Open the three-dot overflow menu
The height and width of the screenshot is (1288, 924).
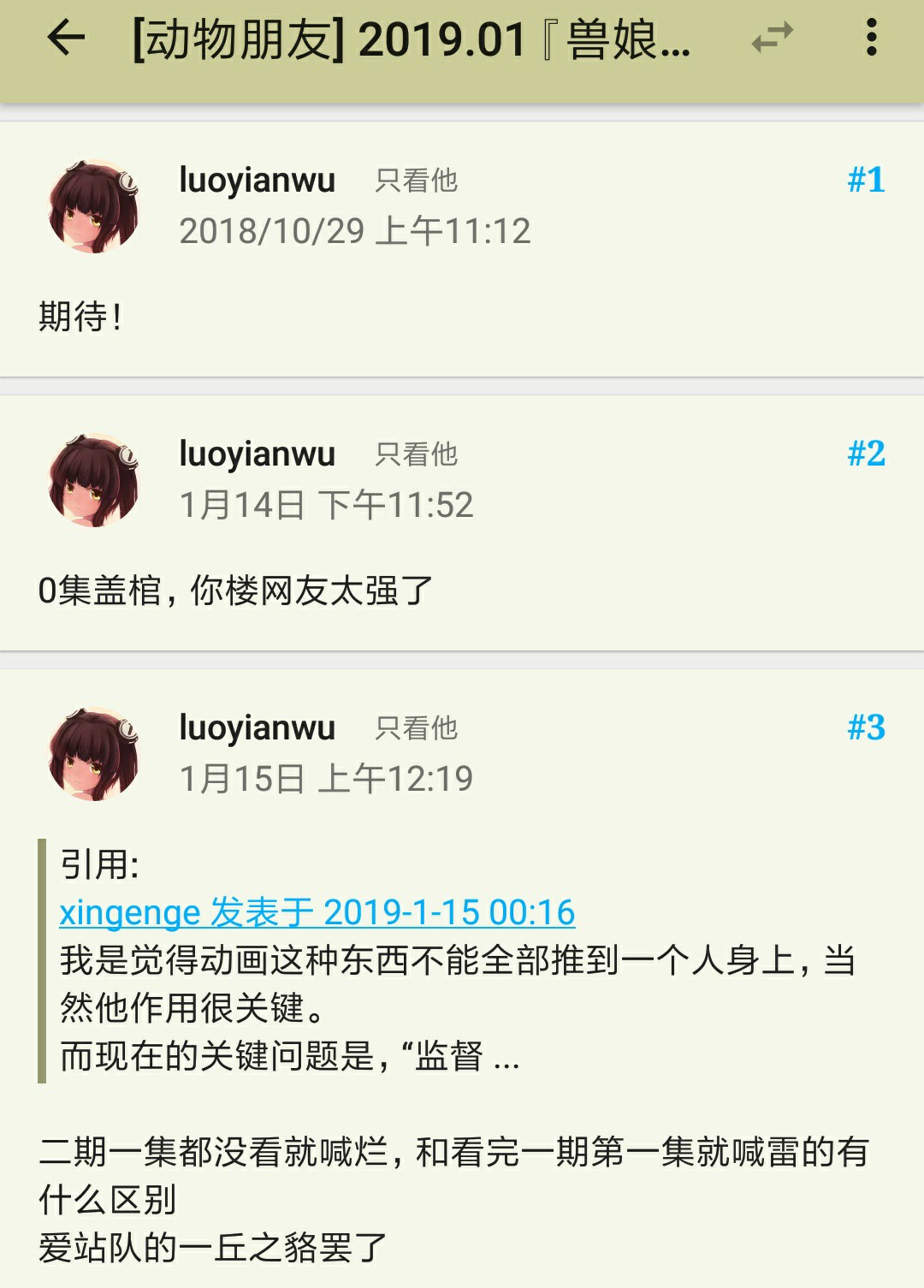coord(871,39)
